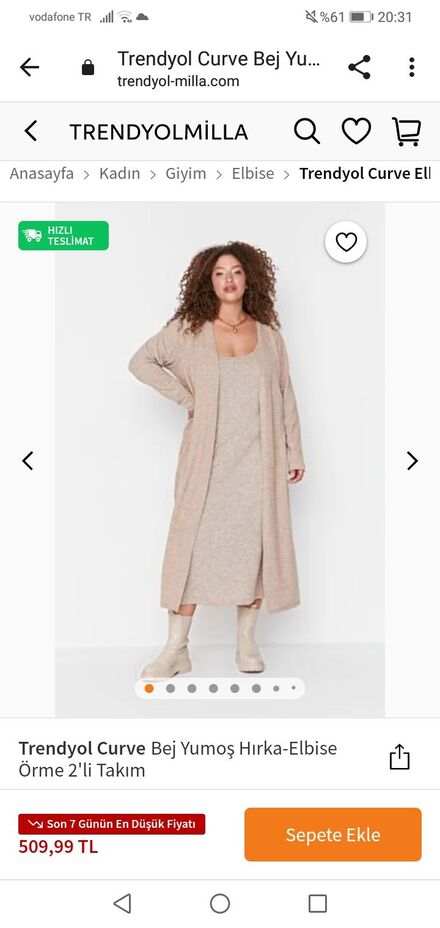Viewport: 440px width, 928px height.
Task: Open the Kadın breadcrumb
Action: [x=120, y=173]
